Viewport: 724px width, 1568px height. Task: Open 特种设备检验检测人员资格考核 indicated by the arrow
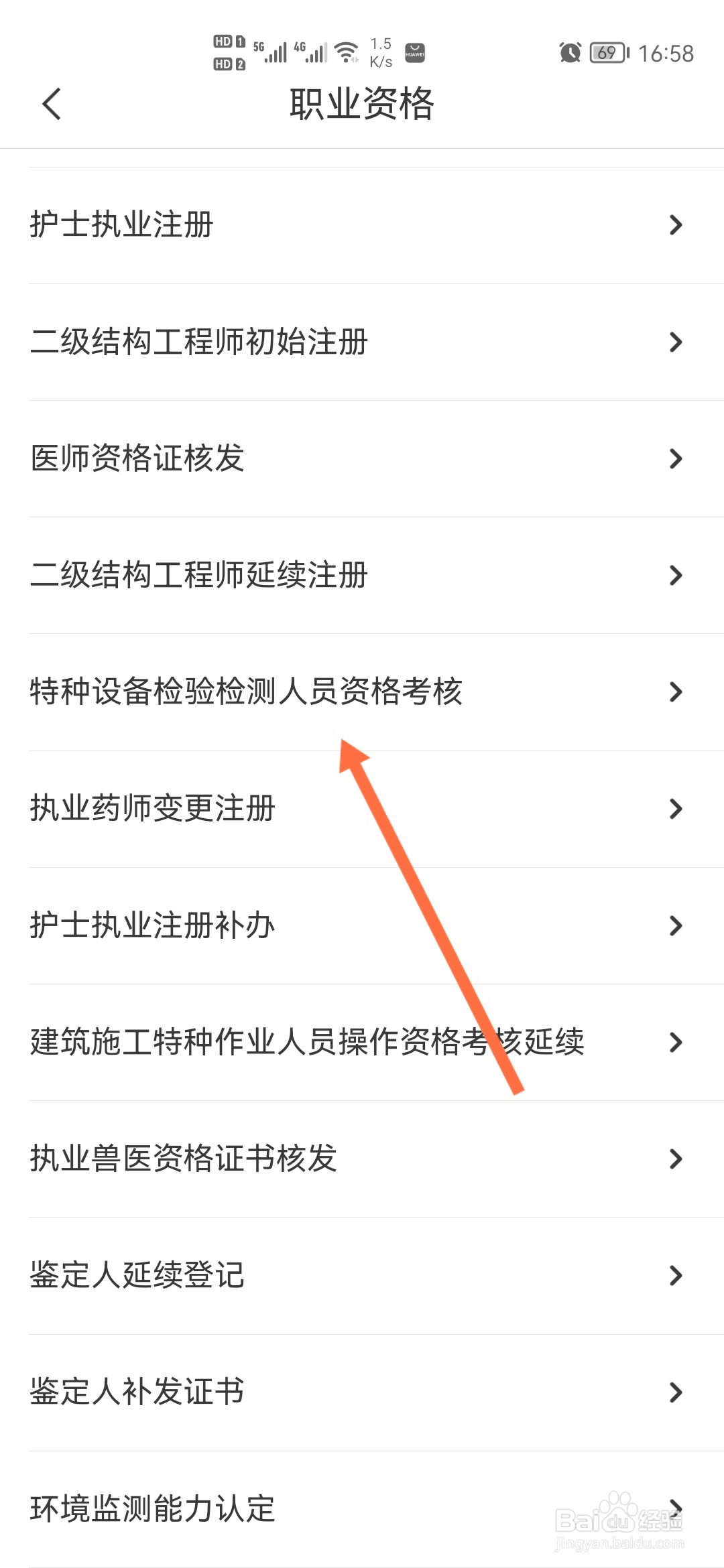click(246, 694)
